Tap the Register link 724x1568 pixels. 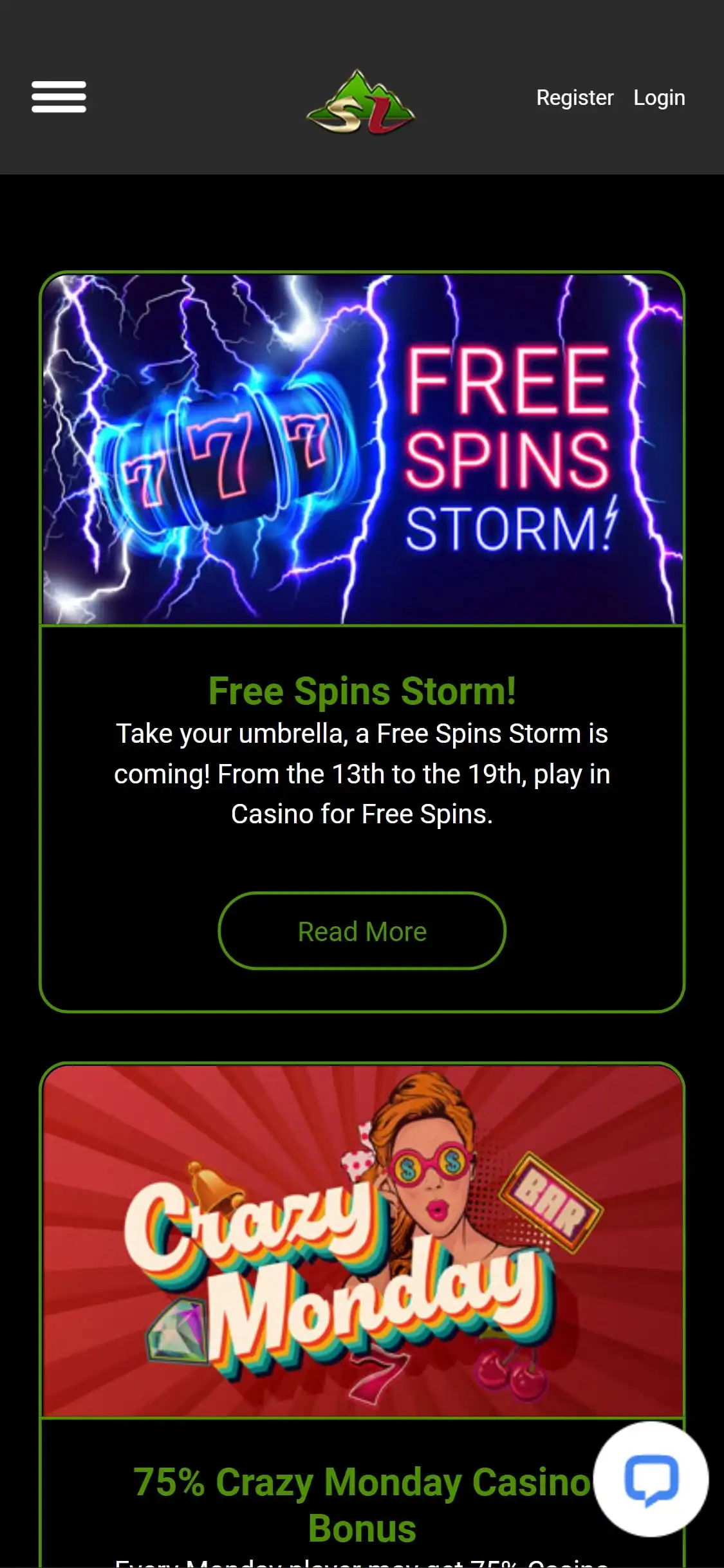pyautogui.click(x=575, y=98)
